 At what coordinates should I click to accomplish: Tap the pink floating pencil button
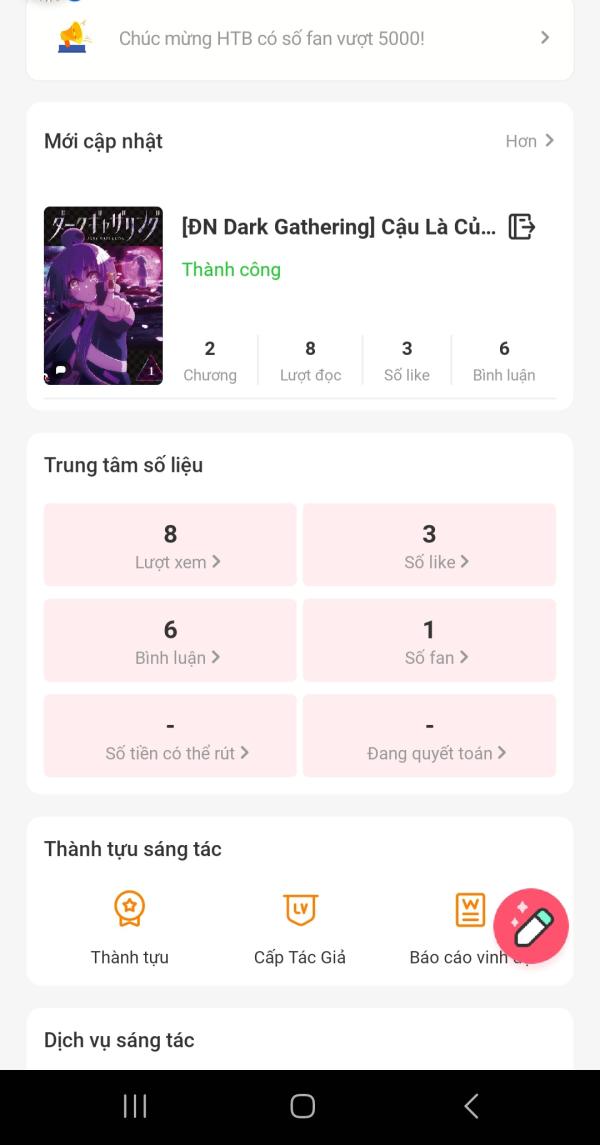[x=531, y=926]
